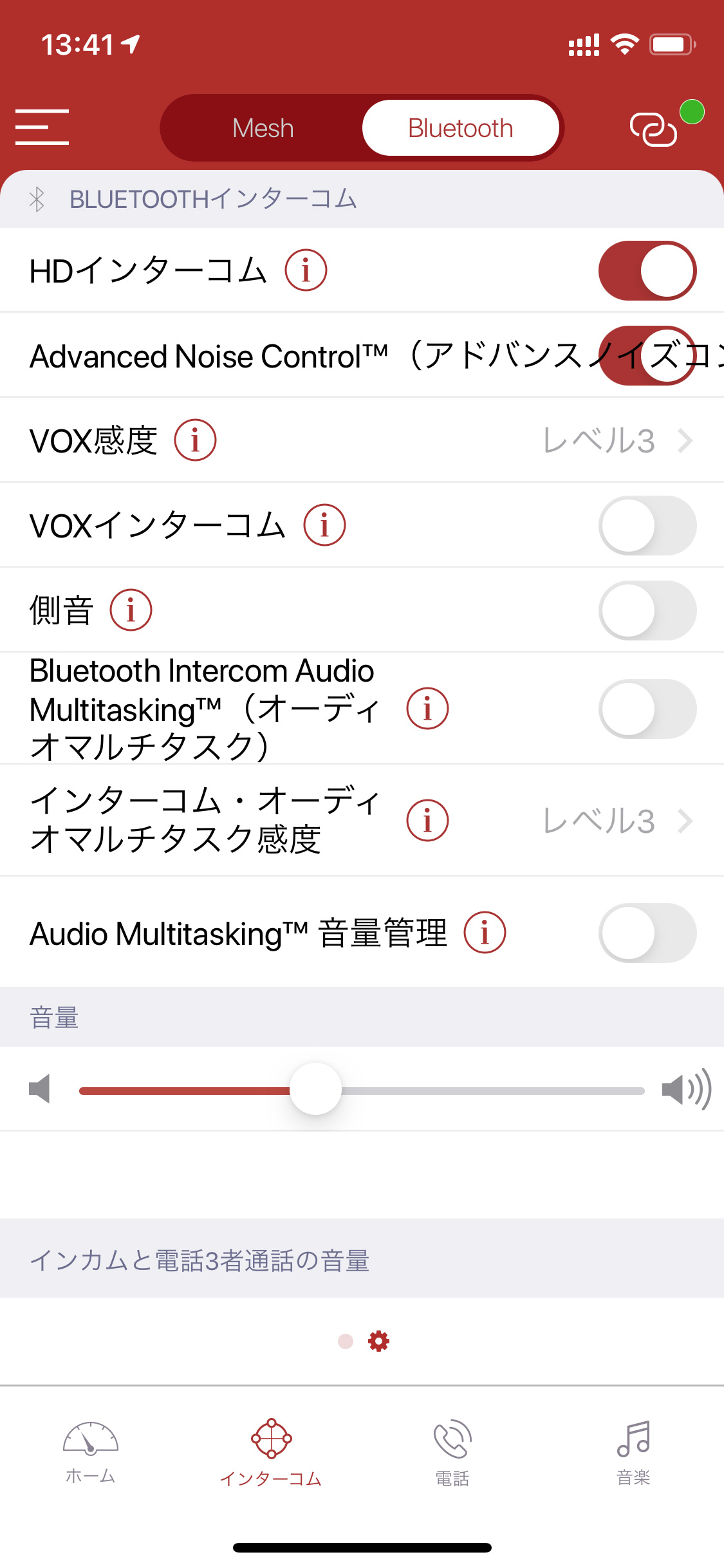Show info for 側音

point(131,610)
